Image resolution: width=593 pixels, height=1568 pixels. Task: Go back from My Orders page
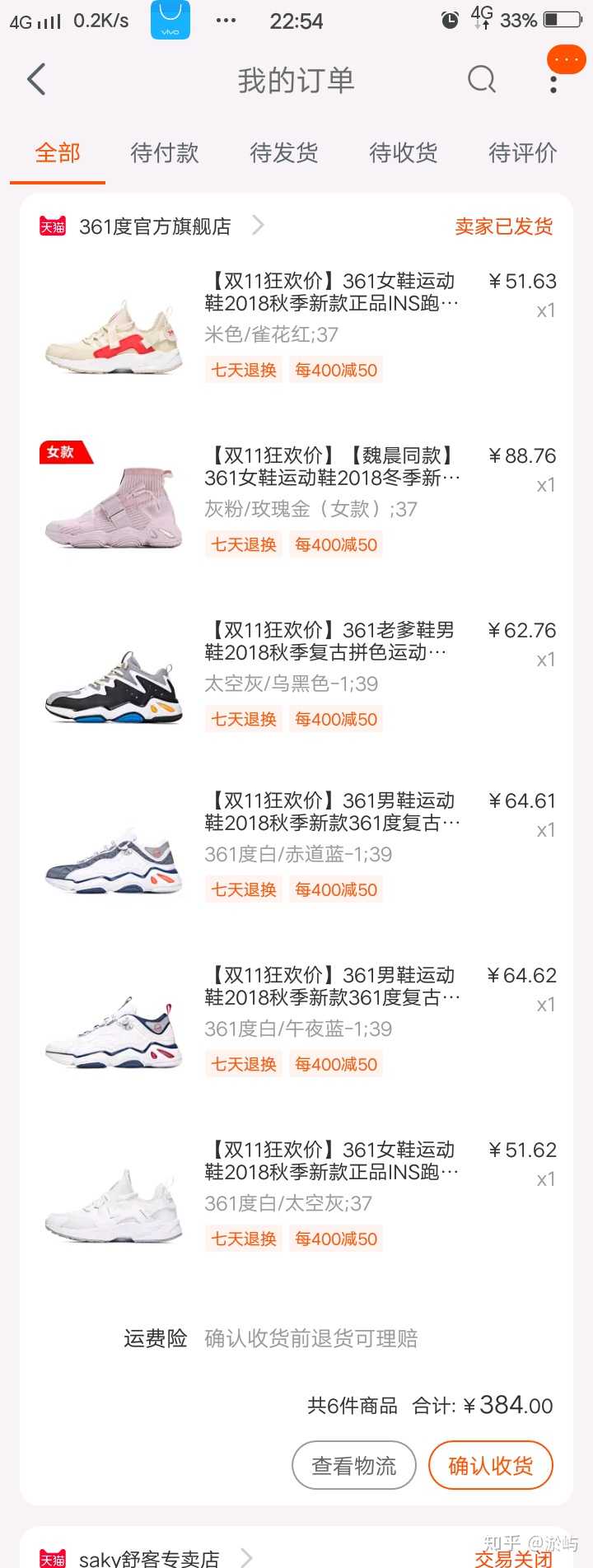(36, 80)
